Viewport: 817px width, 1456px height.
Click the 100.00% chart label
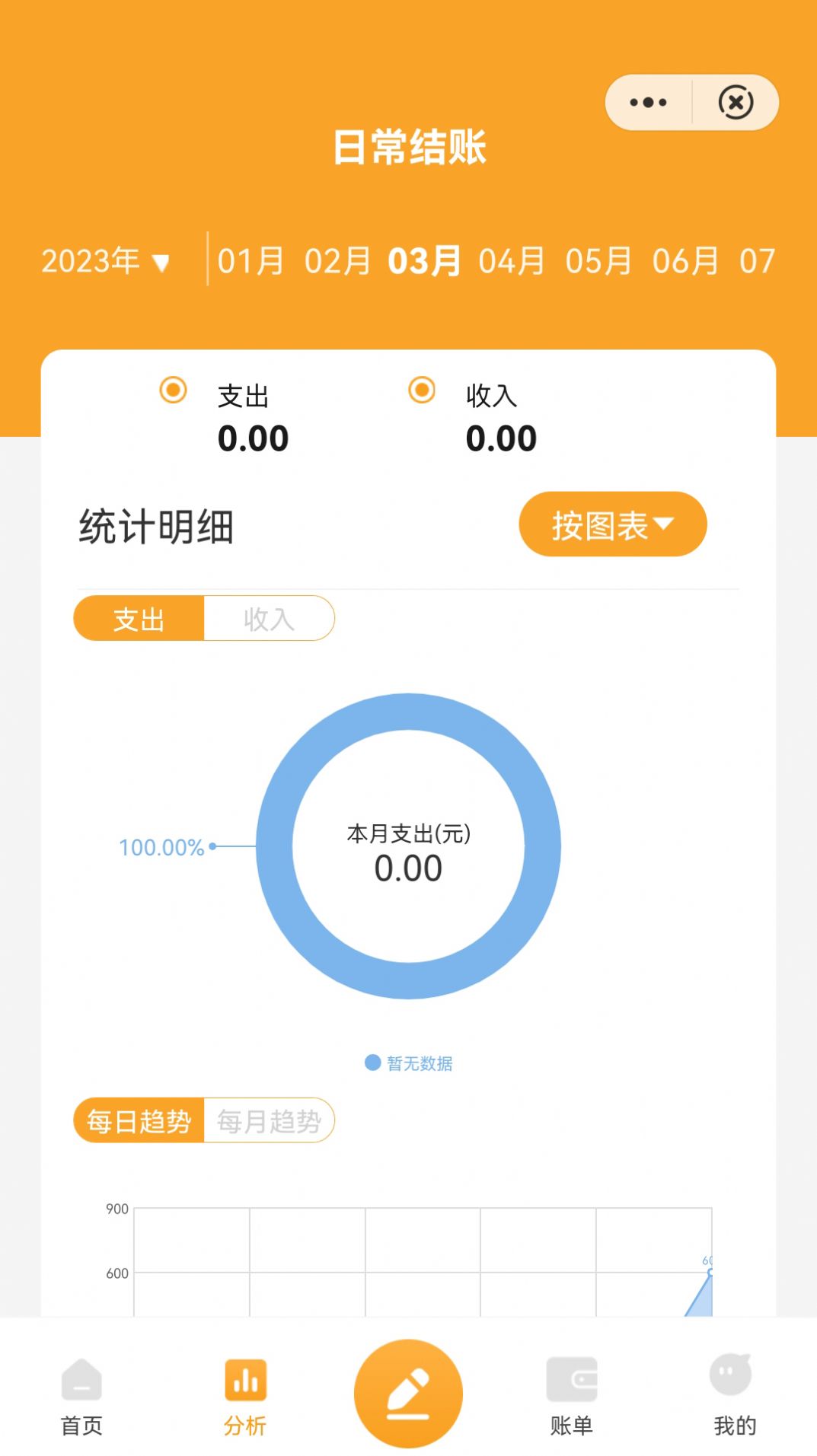click(161, 846)
